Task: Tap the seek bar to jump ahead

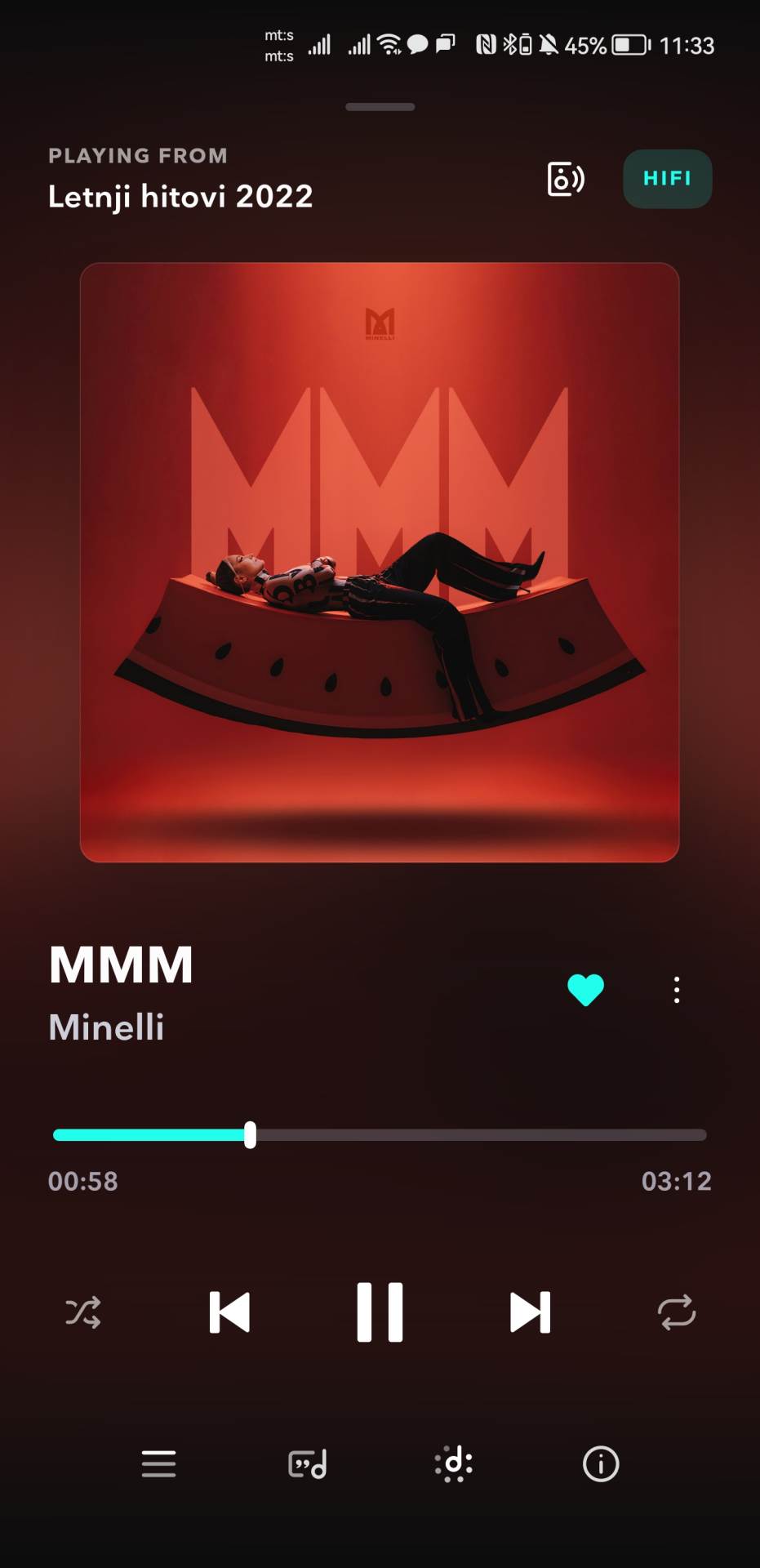Action: tap(490, 1135)
